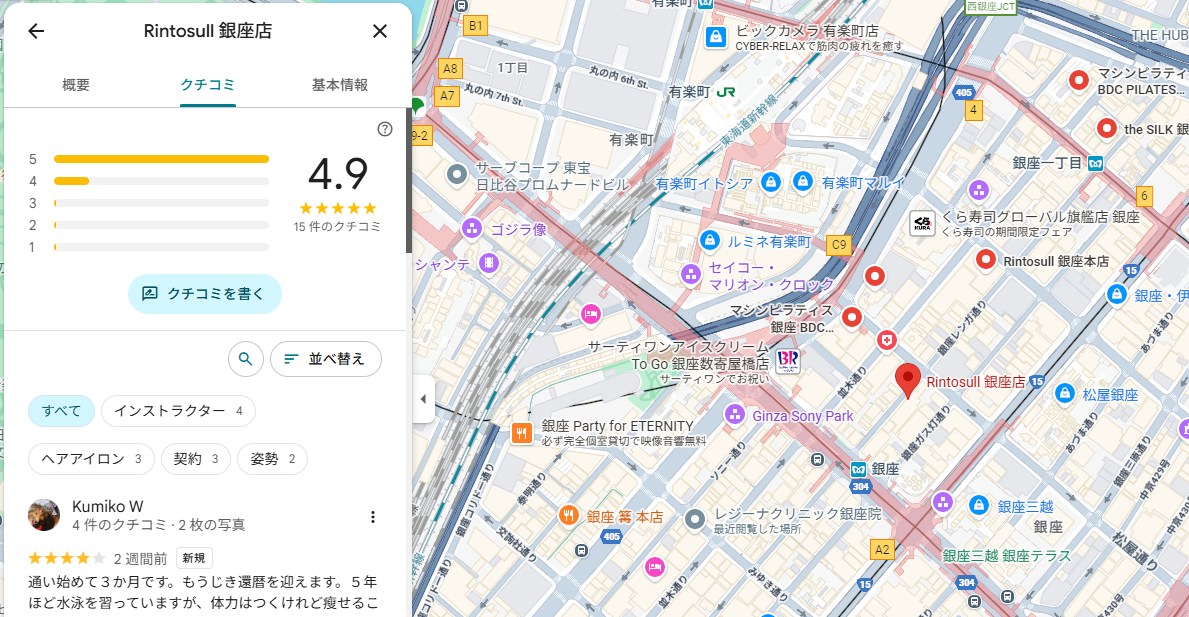This screenshot has width=1189, height=617.
Task: Tap クチコミを書く to write a review
Action: click(x=205, y=294)
